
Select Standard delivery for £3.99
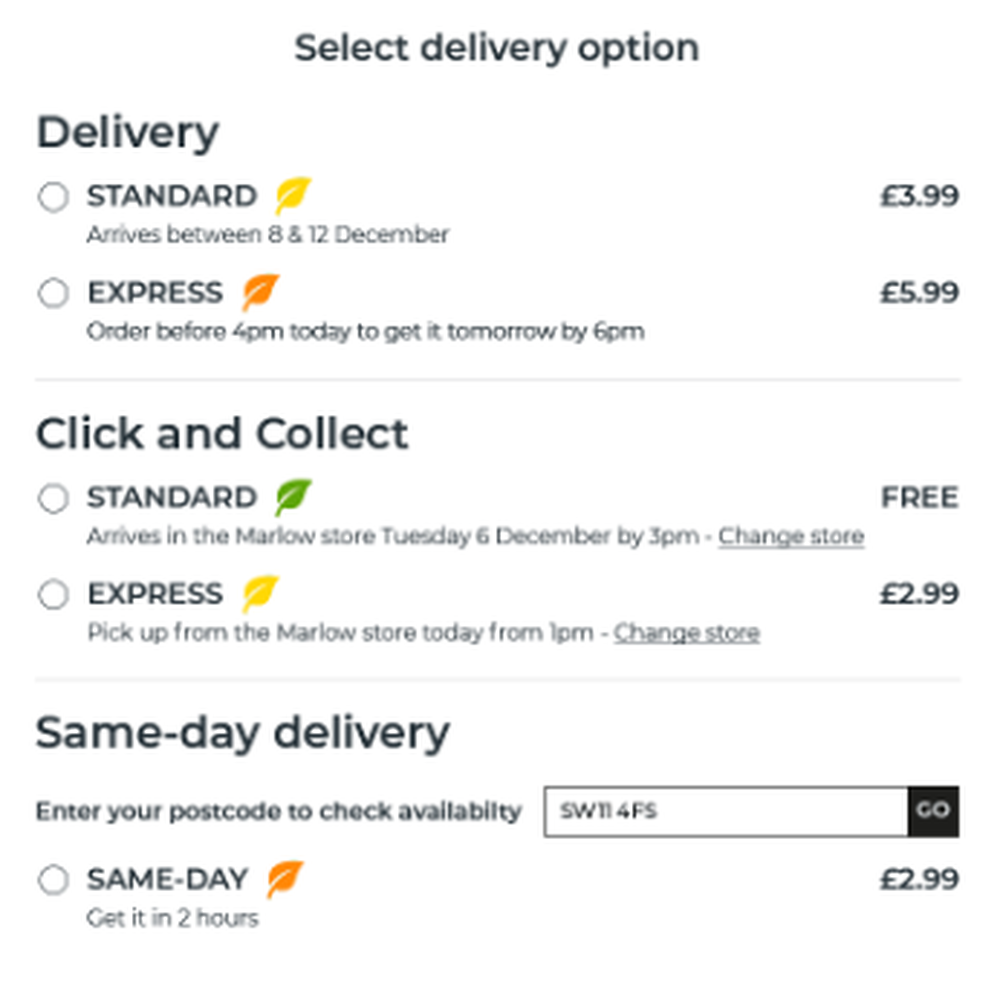click(x=53, y=197)
